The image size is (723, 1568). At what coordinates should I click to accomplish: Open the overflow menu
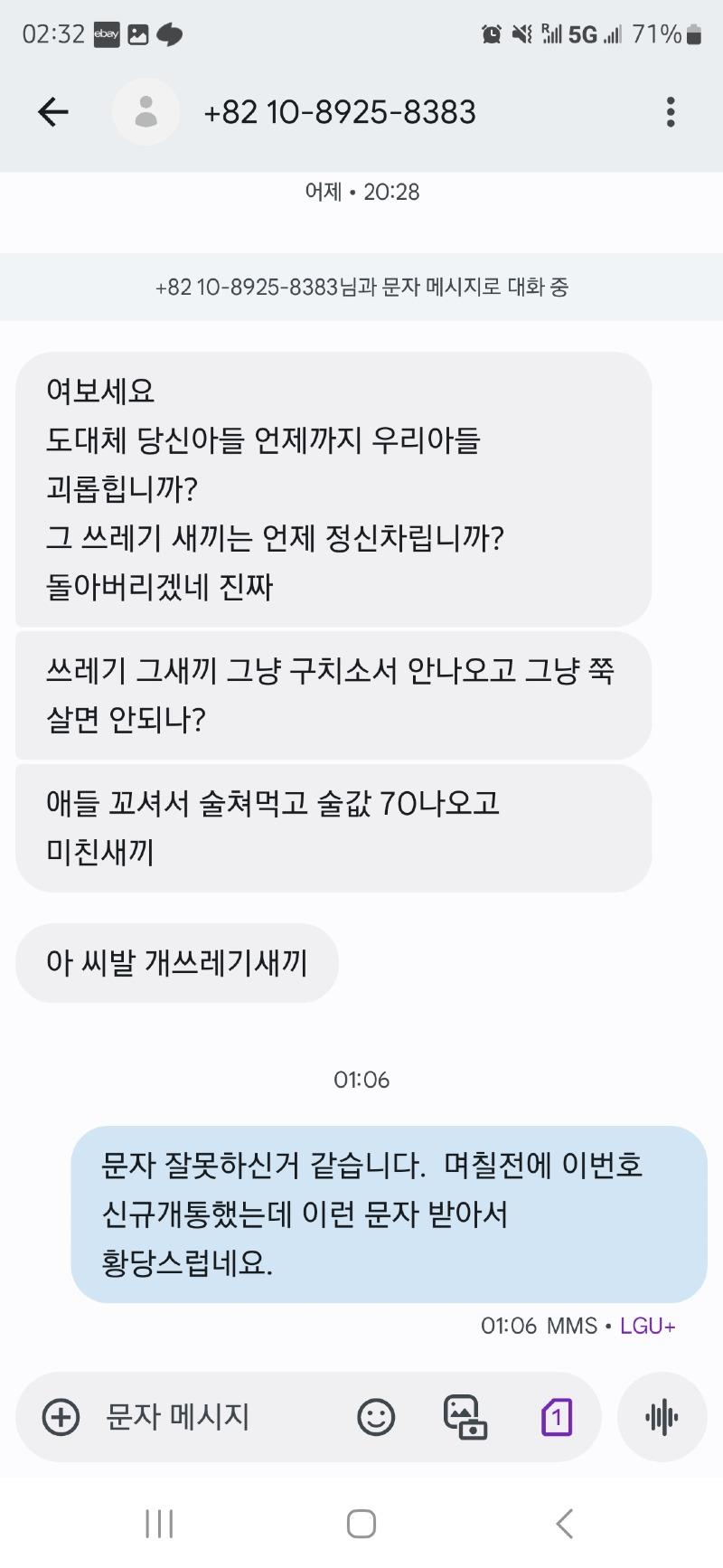(670, 112)
